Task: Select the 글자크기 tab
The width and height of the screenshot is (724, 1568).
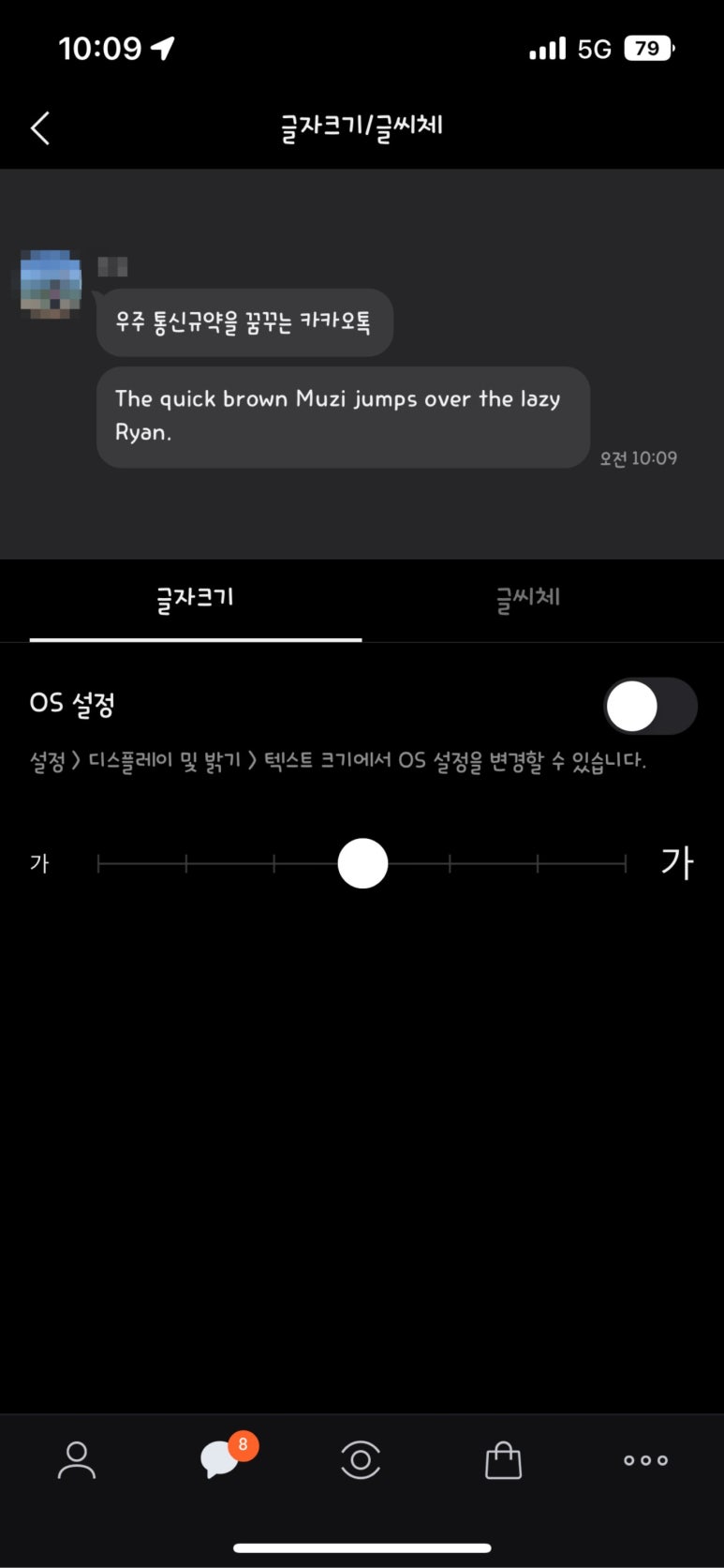Action: click(195, 598)
